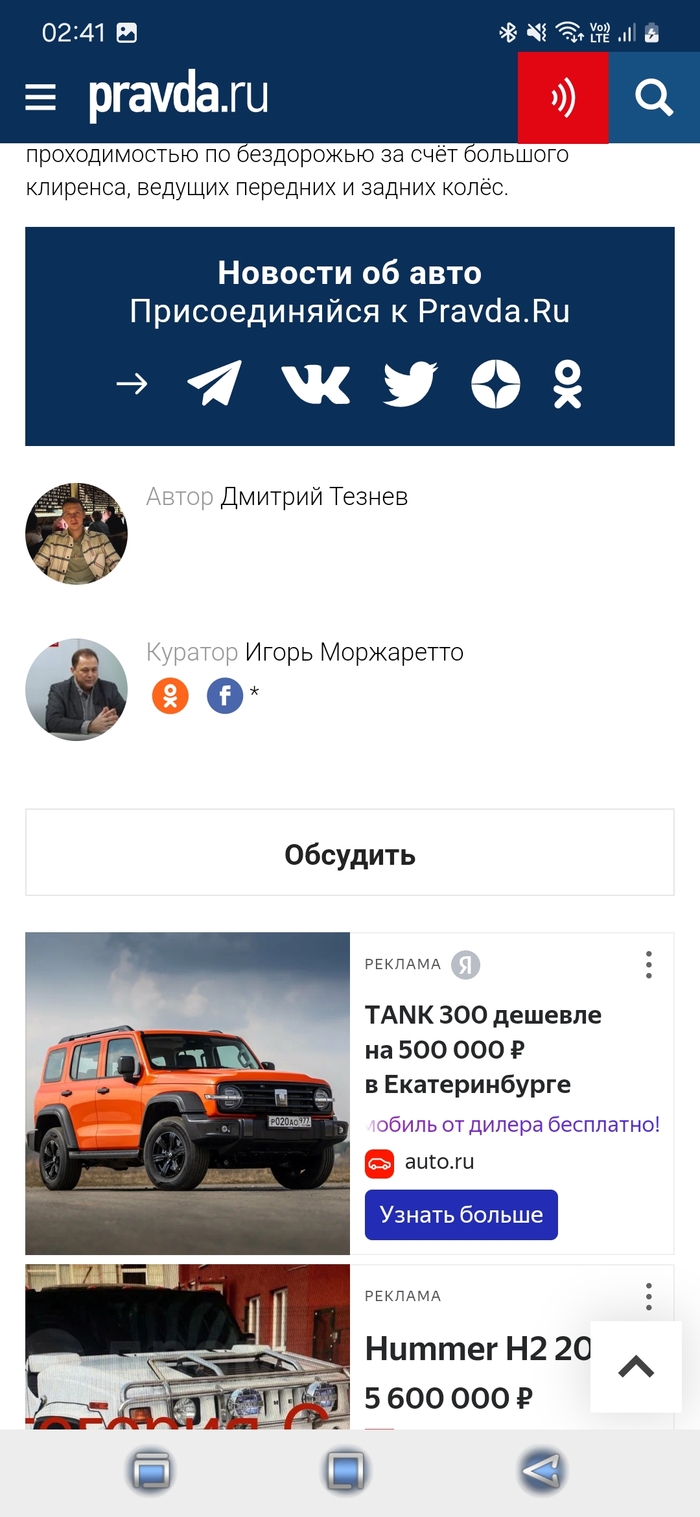This screenshot has width=700, height=1517.
Task: Open options menu on the Hummer H2 ad
Action: pyautogui.click(x=649, y=1296)
